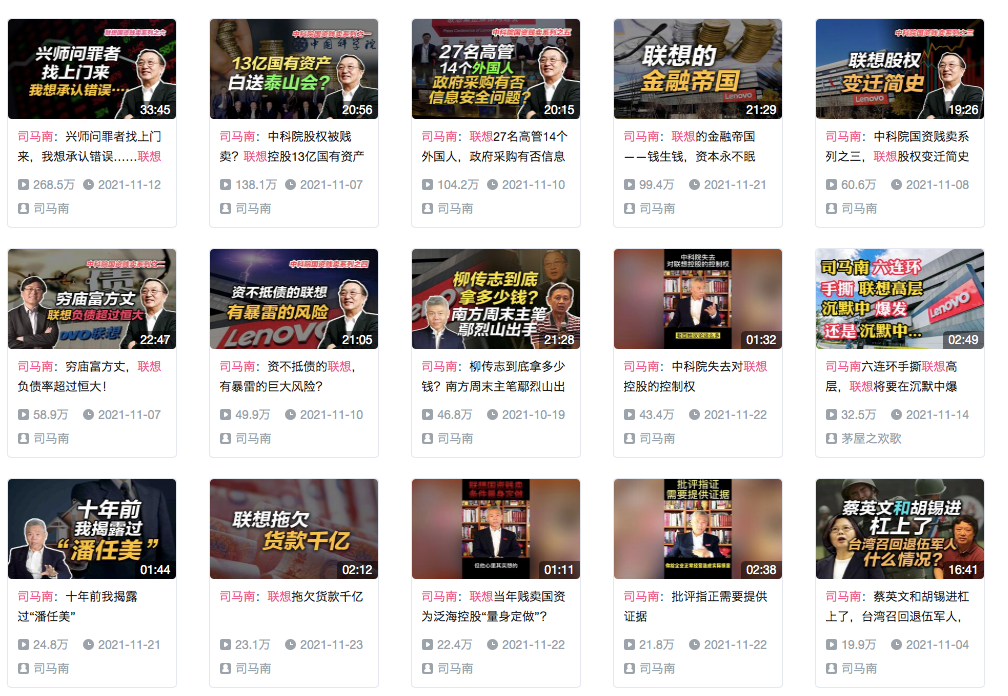Open the video 资不抵债的联想有暴雷的巨大风险

294,299
